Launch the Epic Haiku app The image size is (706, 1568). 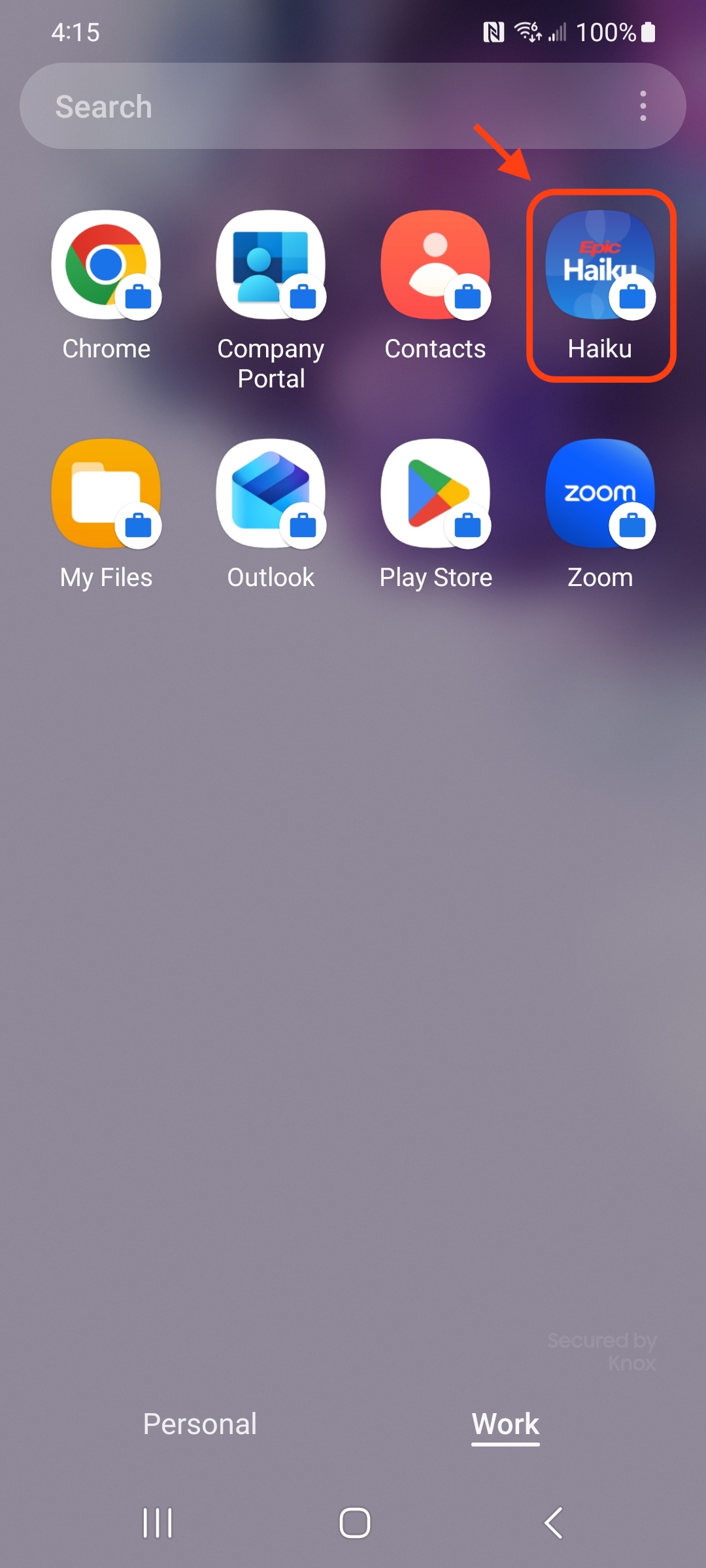[x=600, y=265]
